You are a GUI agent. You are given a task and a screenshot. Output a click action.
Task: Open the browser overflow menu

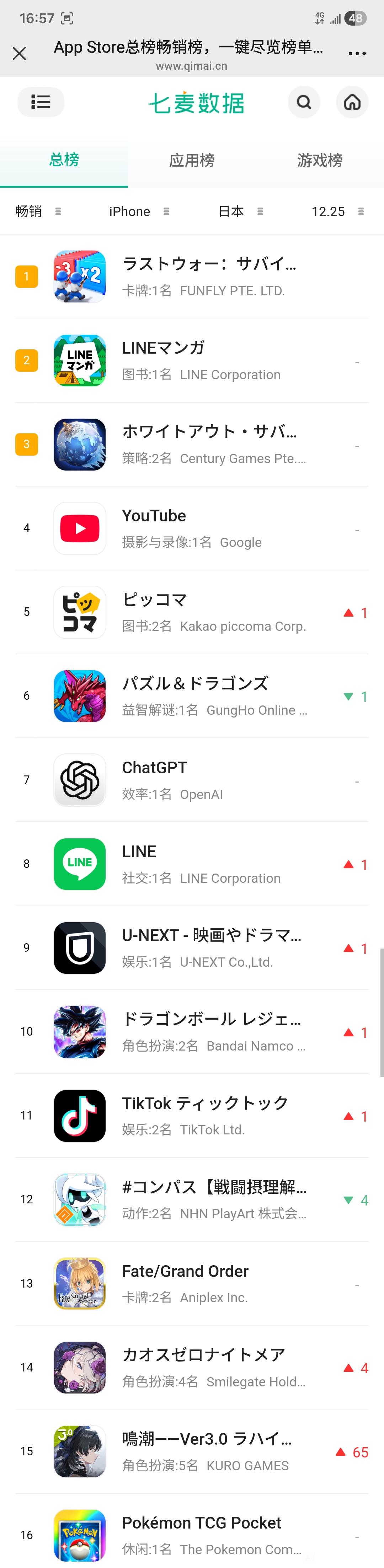357,54
